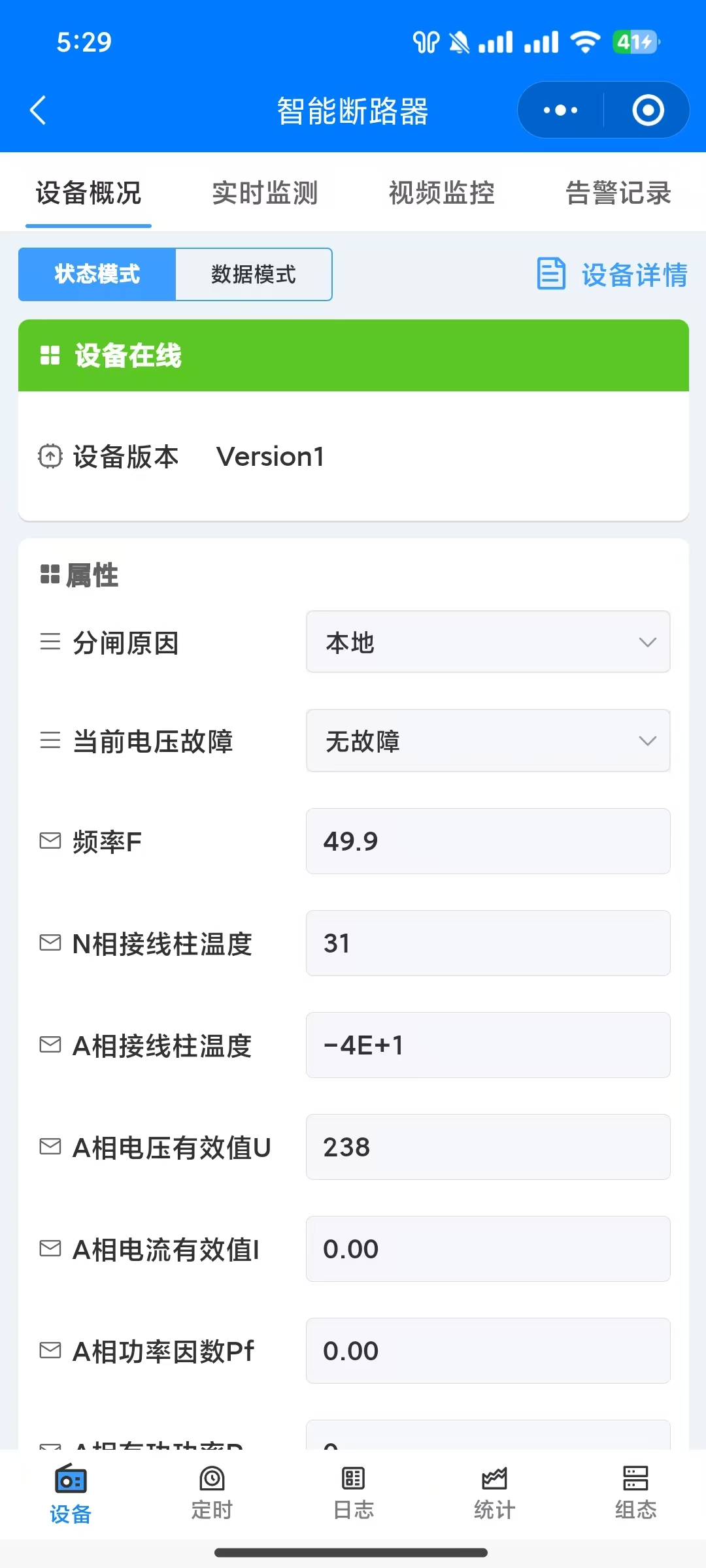Switch to the 组态 bottom tab
This screenshot has width=706, height=1568.
(x=635, y=1493)
